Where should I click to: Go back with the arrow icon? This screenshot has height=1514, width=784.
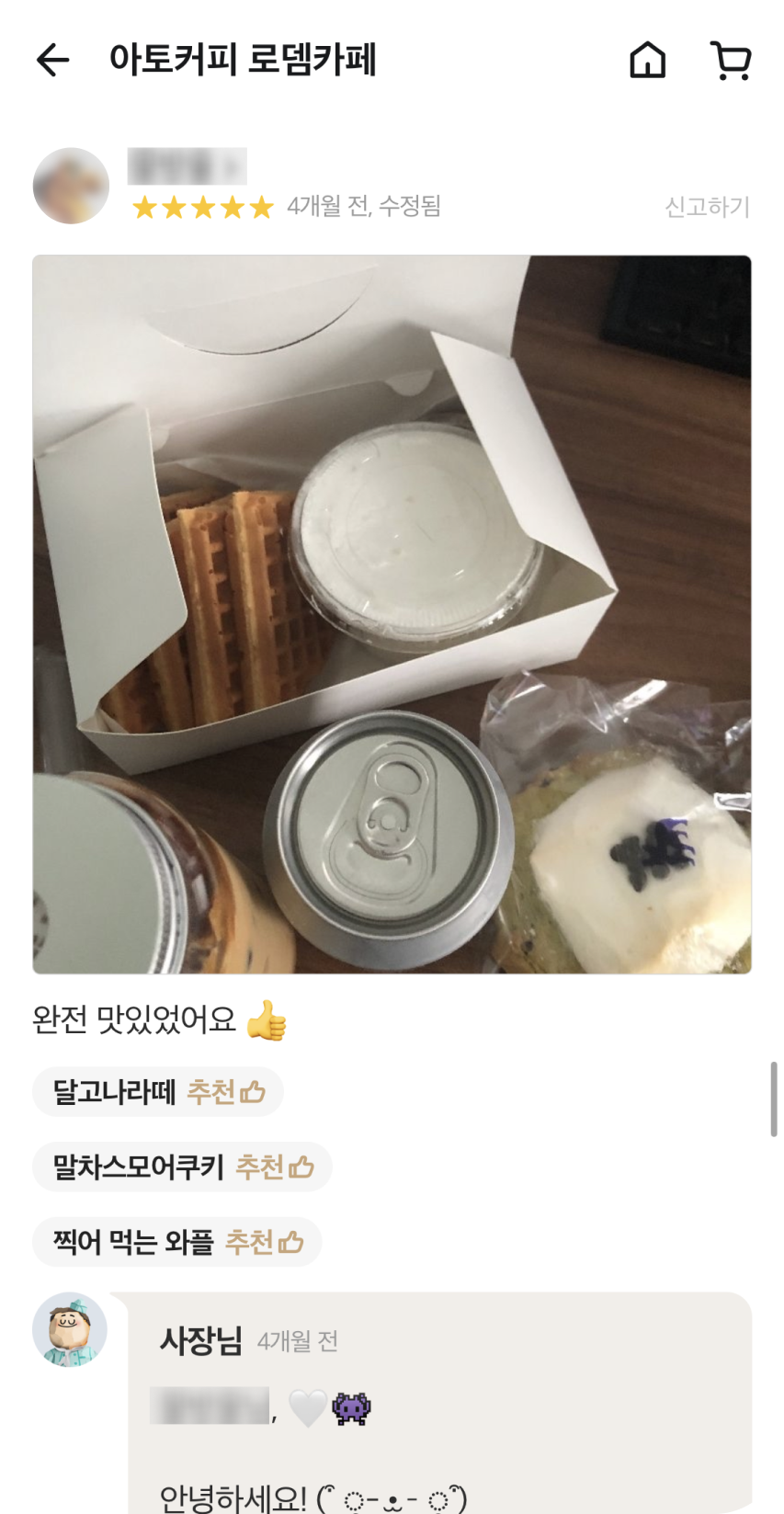[x=53, y=61]
